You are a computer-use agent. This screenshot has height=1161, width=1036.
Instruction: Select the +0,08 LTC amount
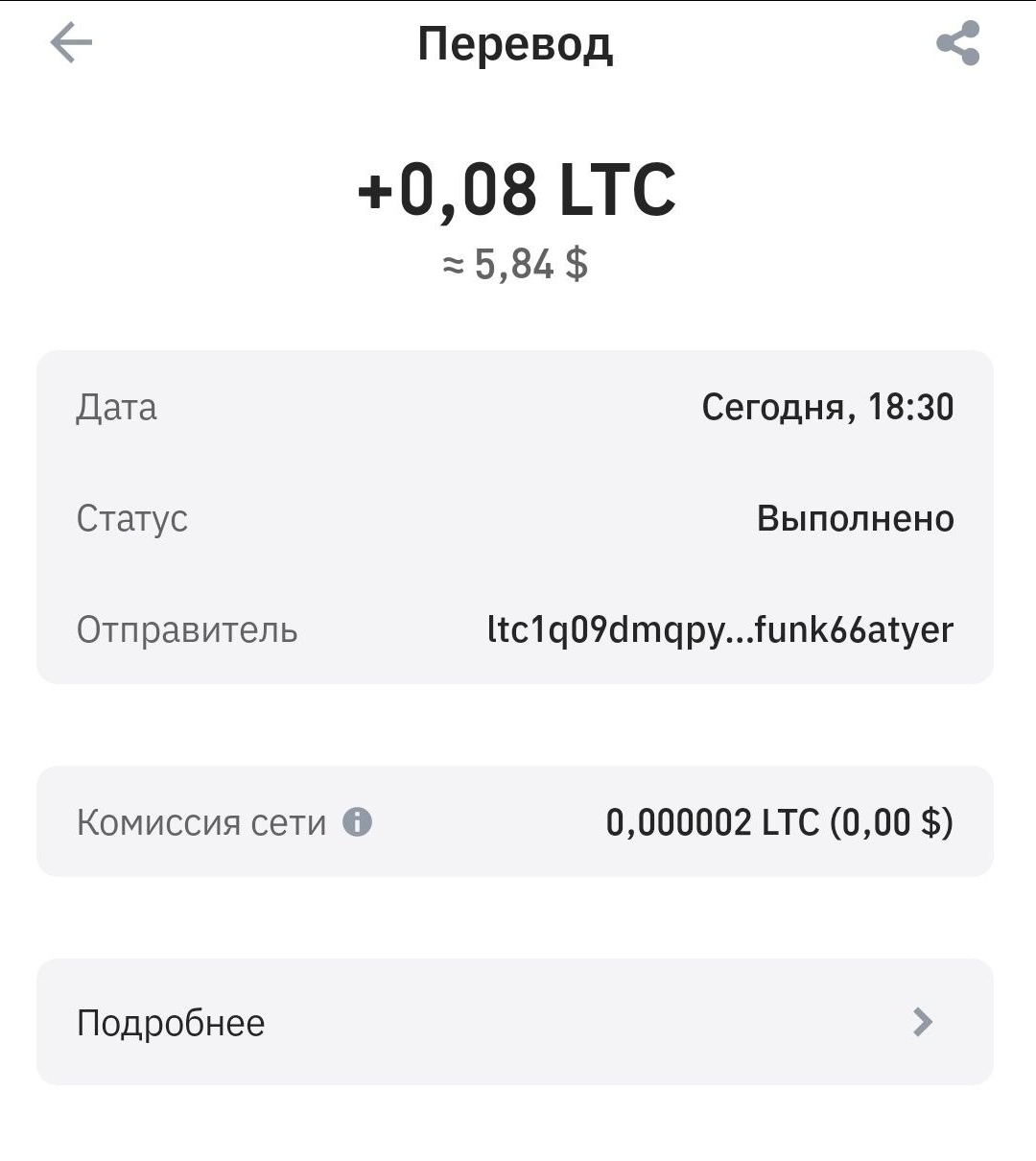tap(518, 192)
